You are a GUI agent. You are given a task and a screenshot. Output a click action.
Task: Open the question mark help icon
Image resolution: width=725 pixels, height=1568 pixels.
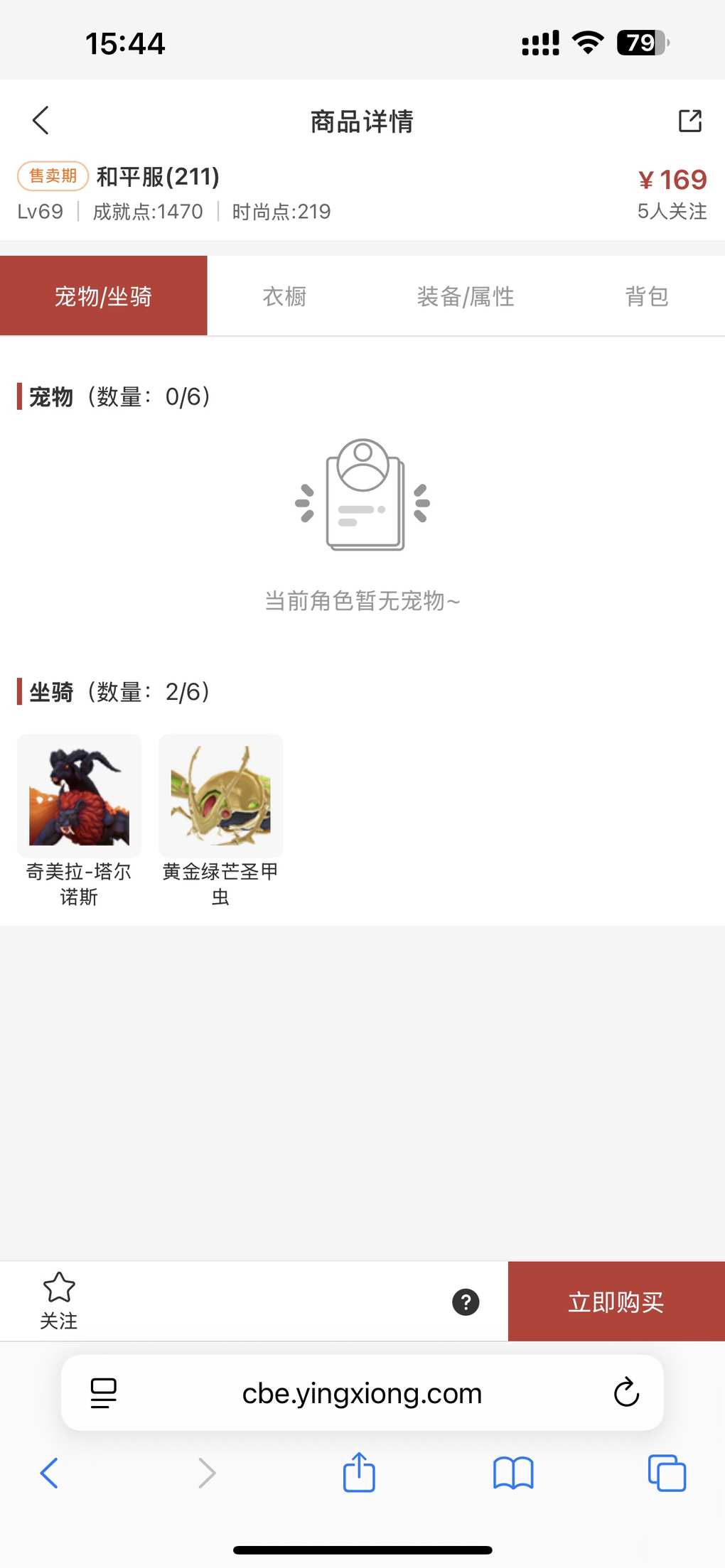466,1302
